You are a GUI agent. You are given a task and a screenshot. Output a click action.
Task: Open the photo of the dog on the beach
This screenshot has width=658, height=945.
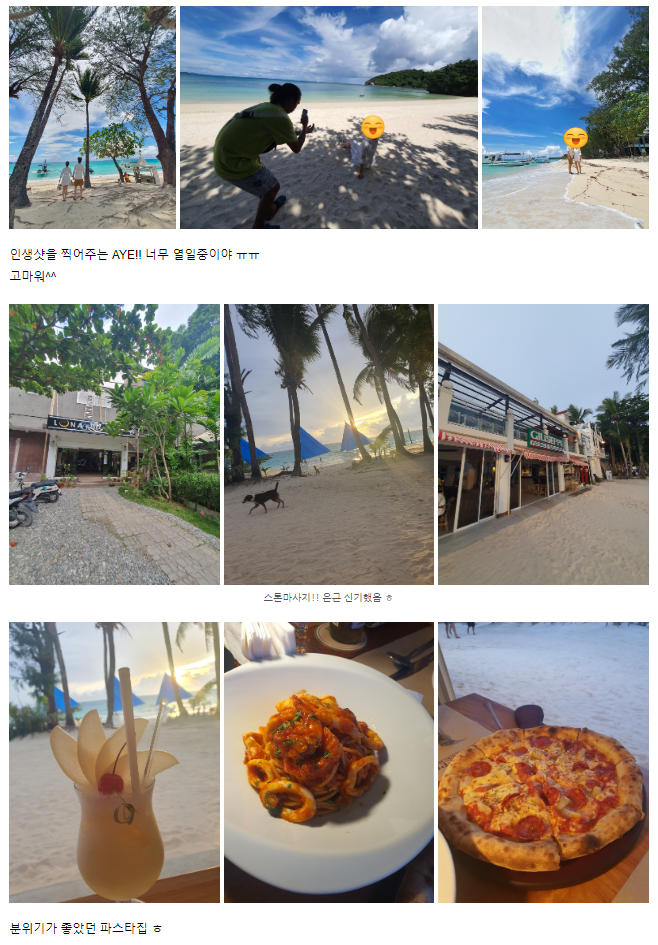328,444
